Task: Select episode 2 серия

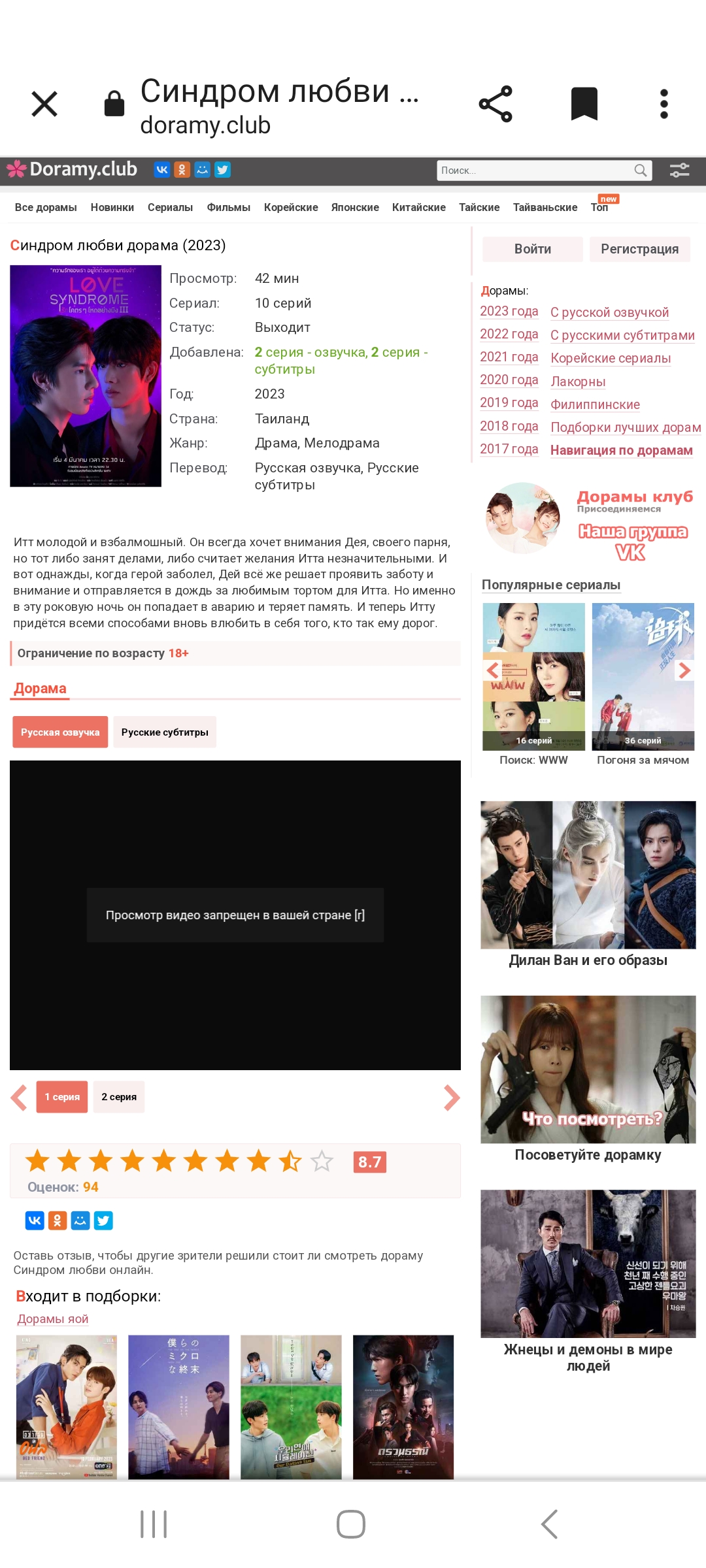Action: tap(119, 1097)
